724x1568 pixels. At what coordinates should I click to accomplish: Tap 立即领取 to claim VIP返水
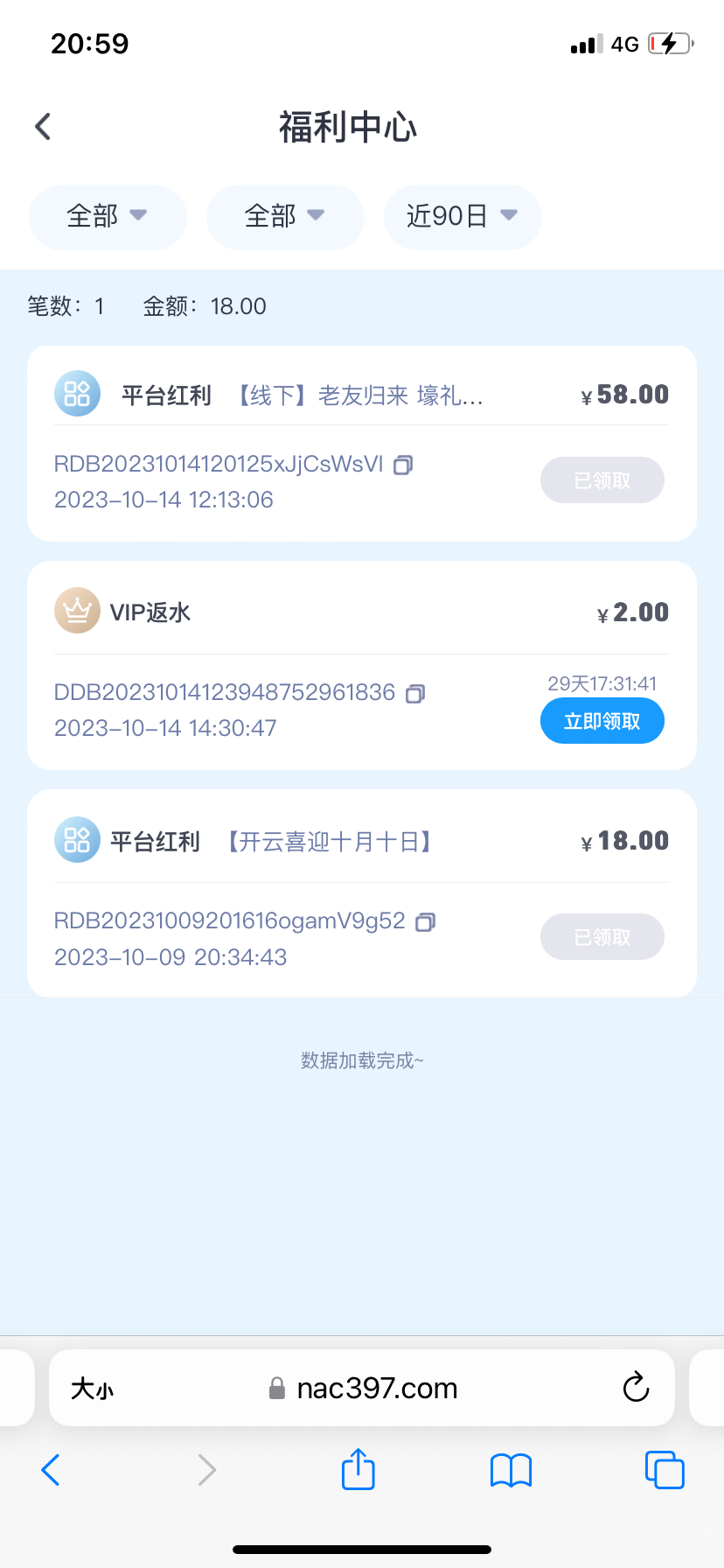click(602, 721)
